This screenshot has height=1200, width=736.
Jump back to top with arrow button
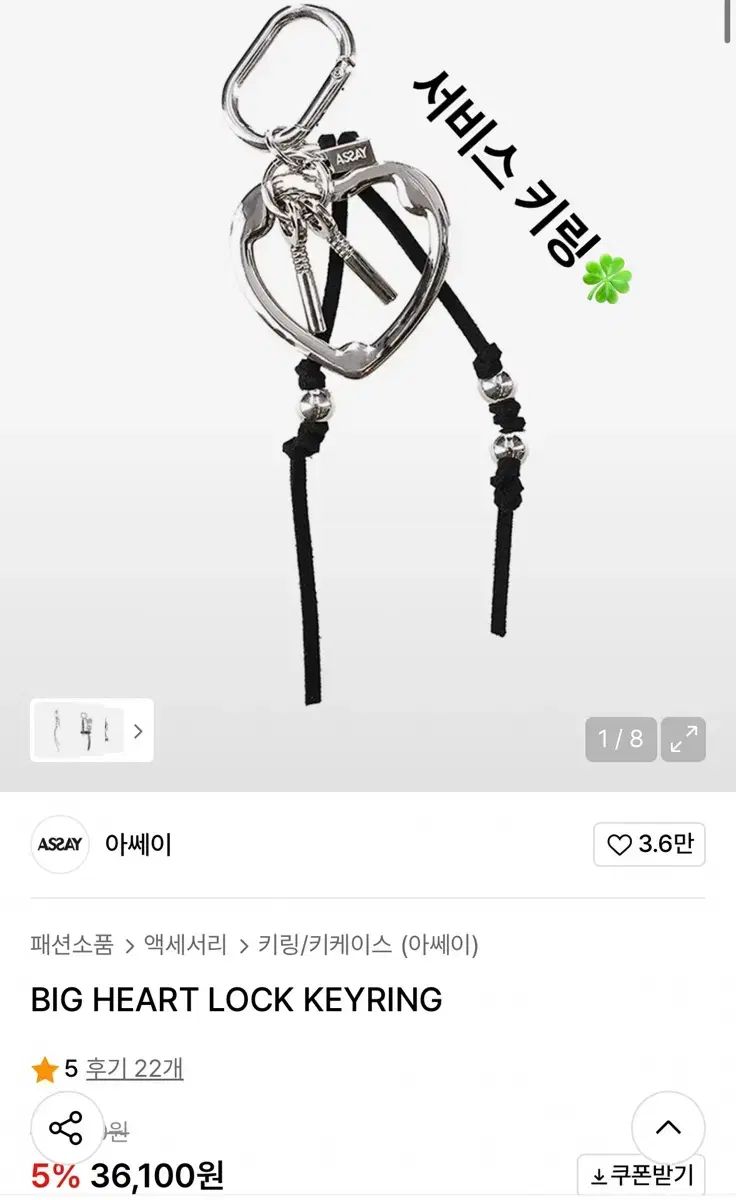click(x=668, y=1128)
